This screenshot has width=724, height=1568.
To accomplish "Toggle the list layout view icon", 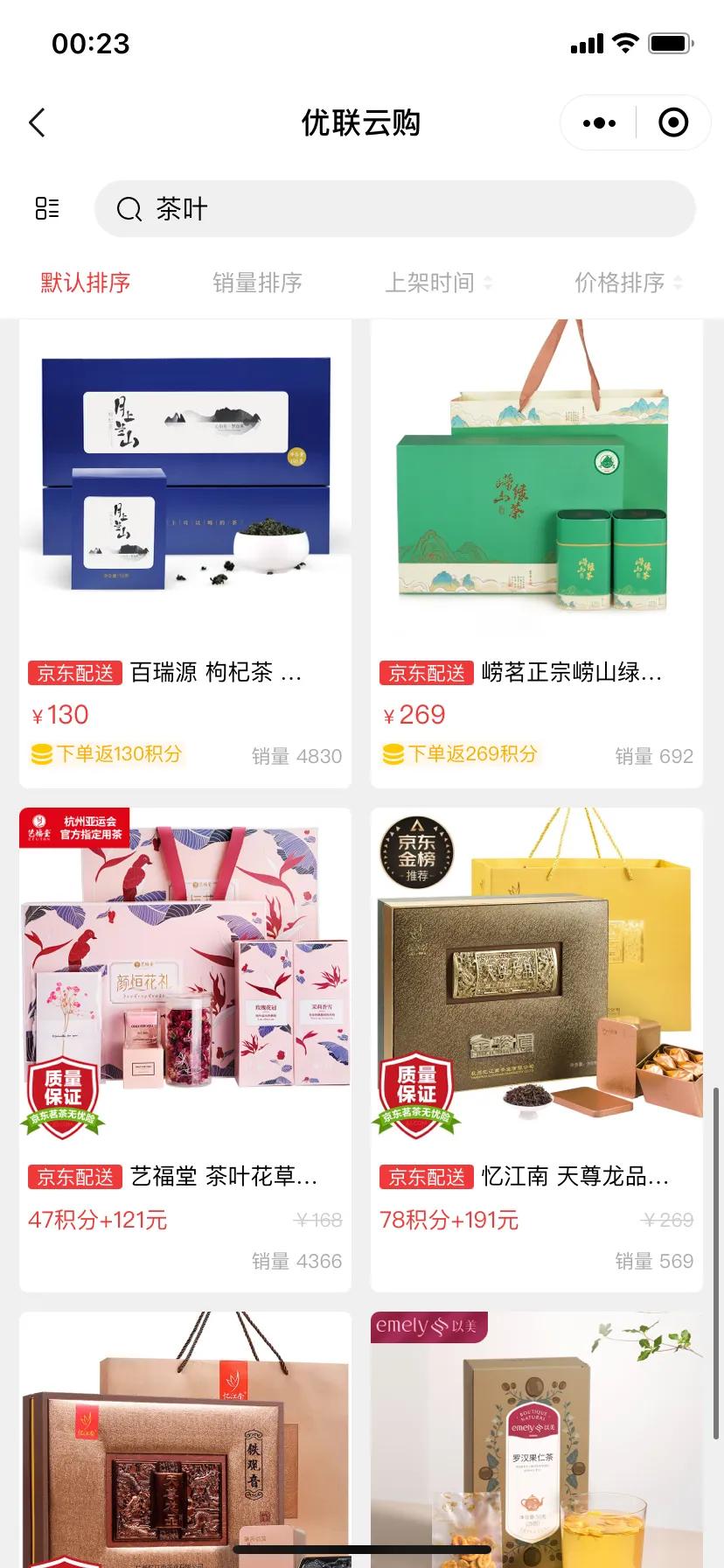I will click(47, 208).
